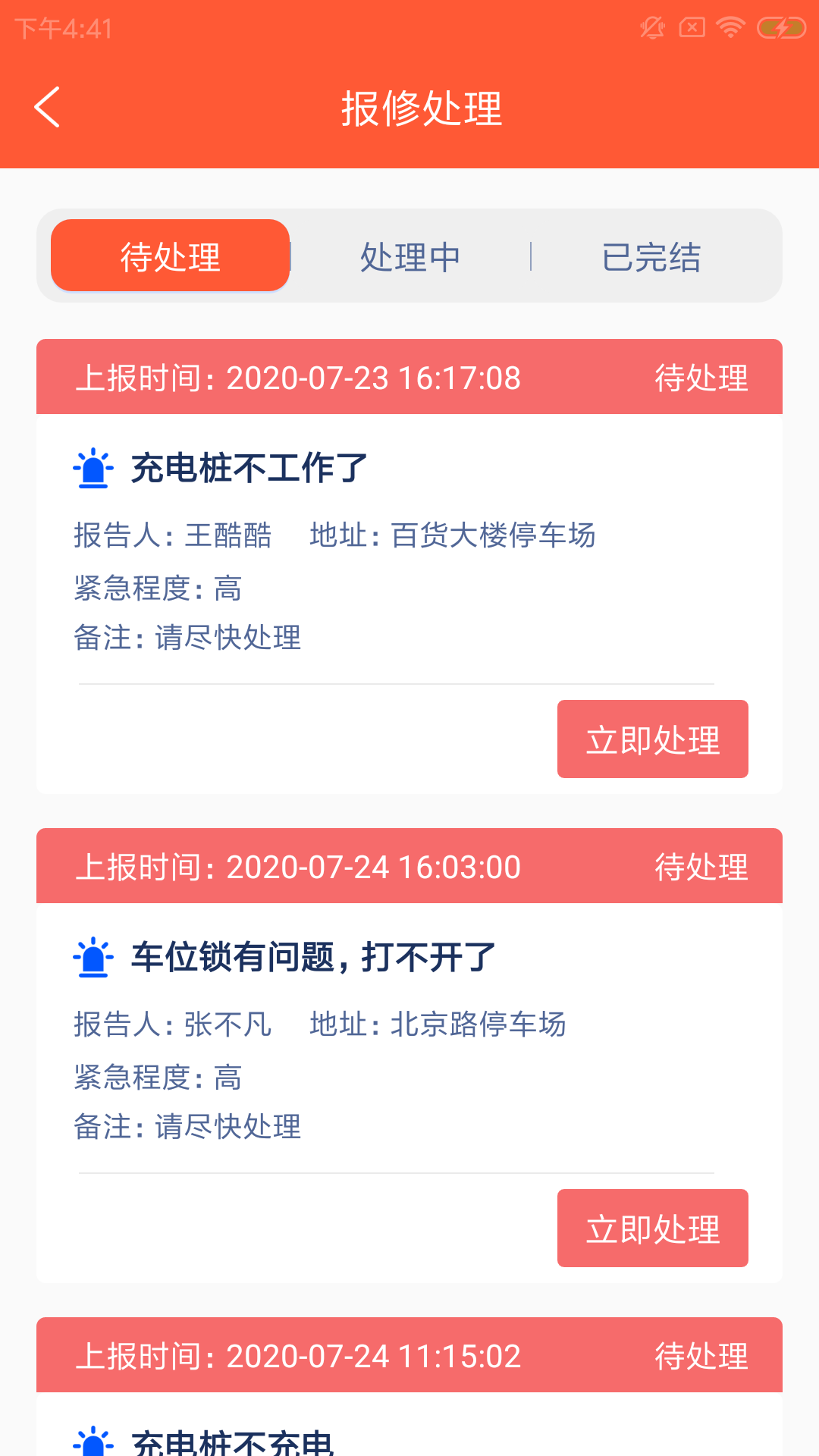Switch to the 已完结 tab
This screenshot has height=1456, width=819.
(651, 256)
